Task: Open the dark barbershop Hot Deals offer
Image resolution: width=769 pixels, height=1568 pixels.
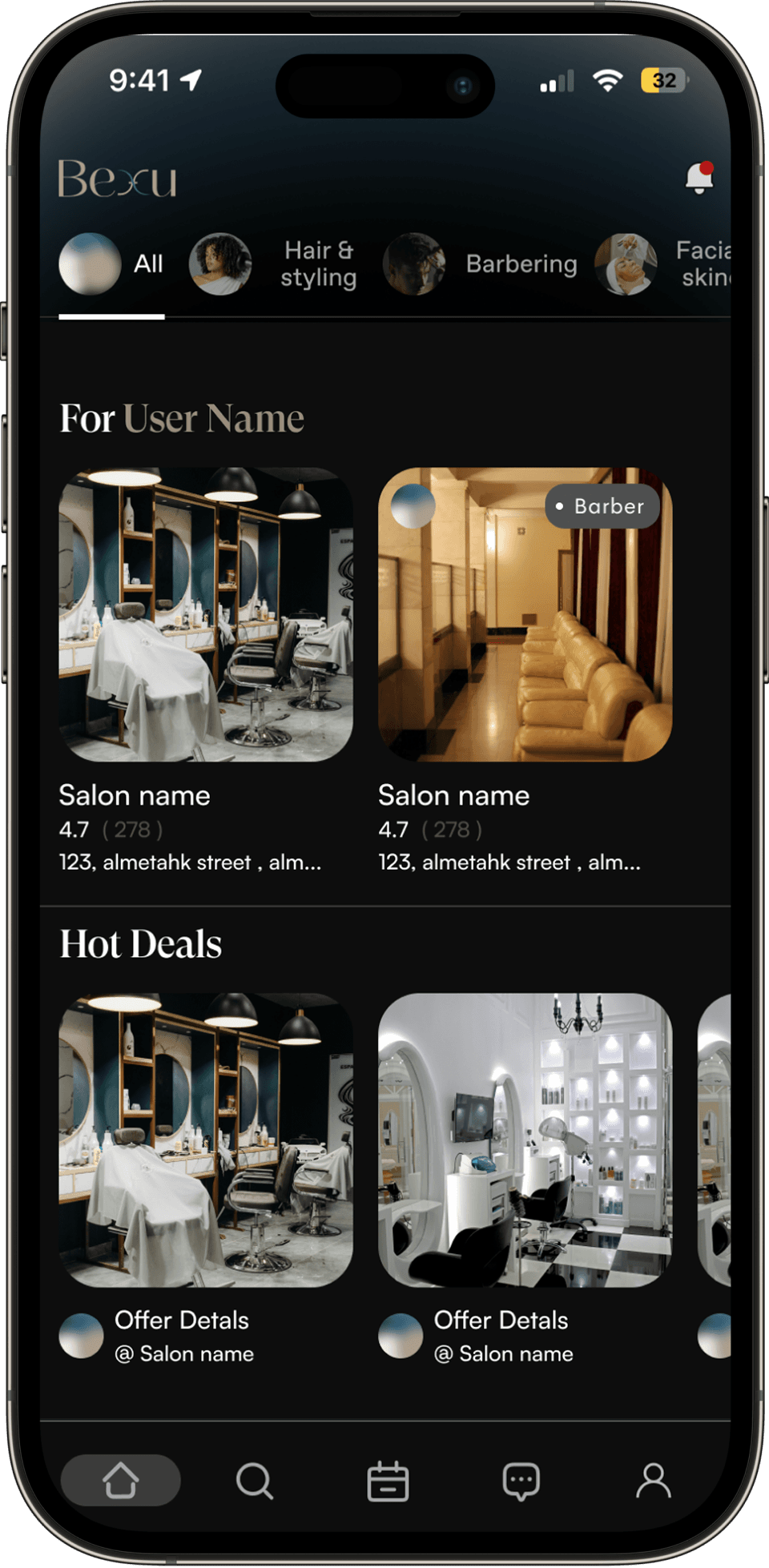Action: (x=206, y=1140)
